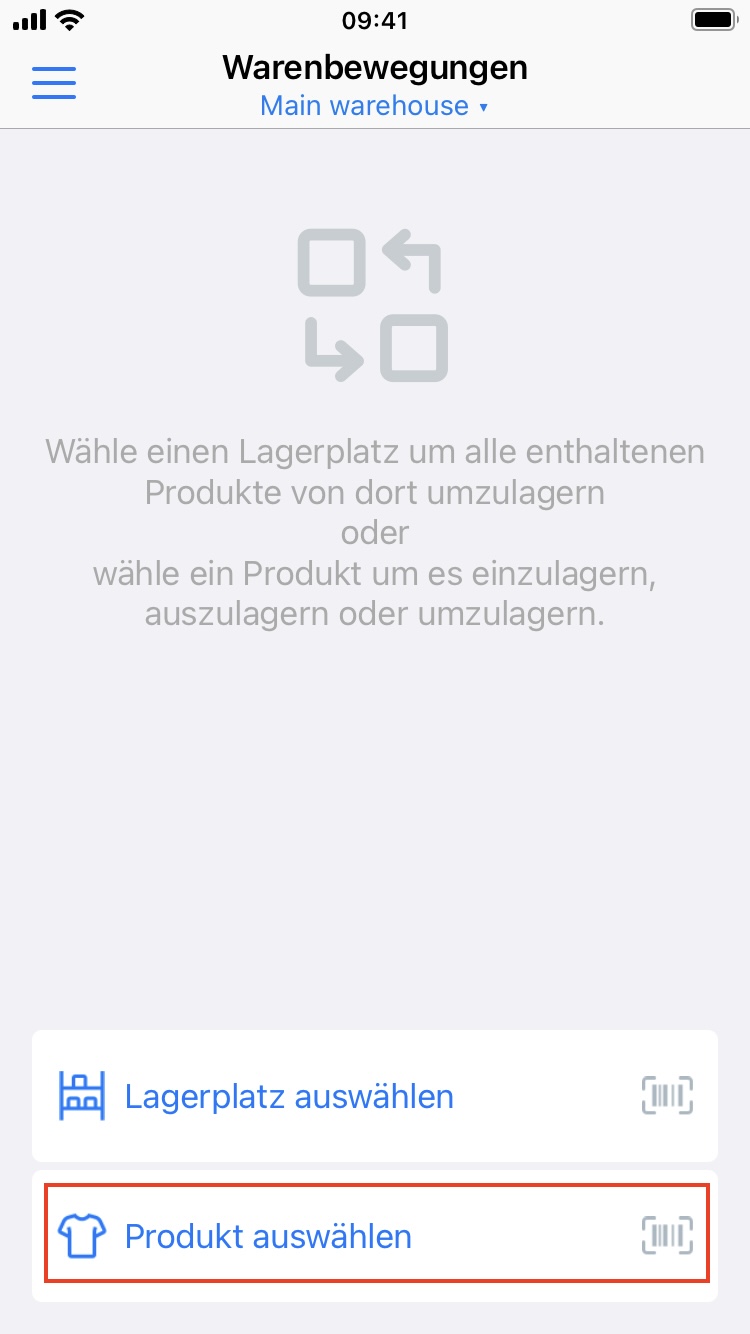
Task: Tap the barcode scanner icon for Lagerplatz
Action: (666, 1096)
